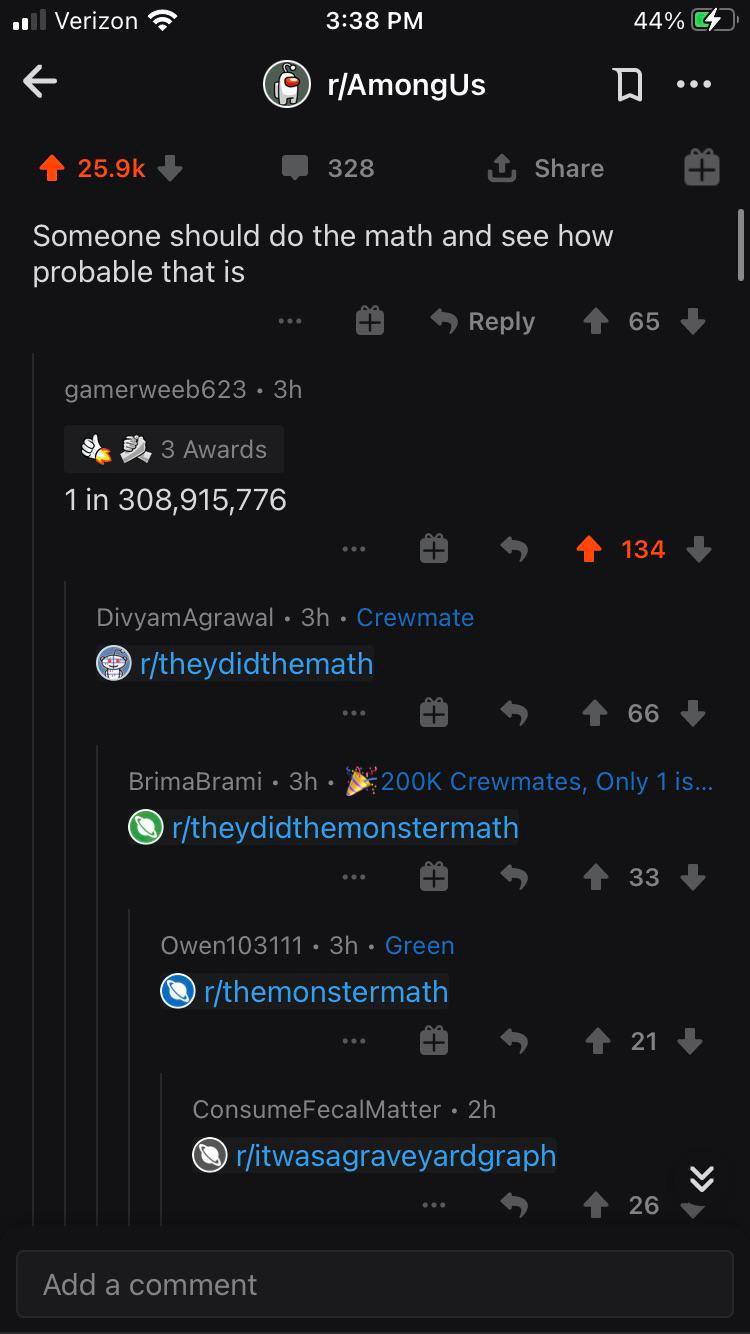This screenshot has height=1334, width=750.
Task: Open the r/themonstermath link
Action: (325, 991)
